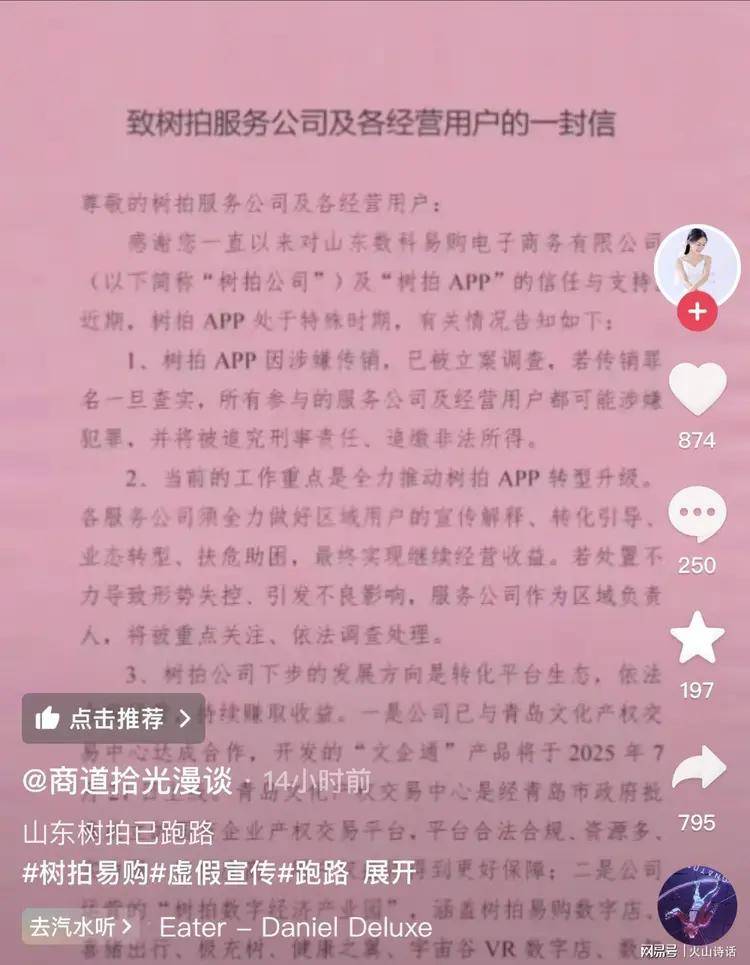
Task: Expand the caption with 展开
Action: tap(389, 872)
